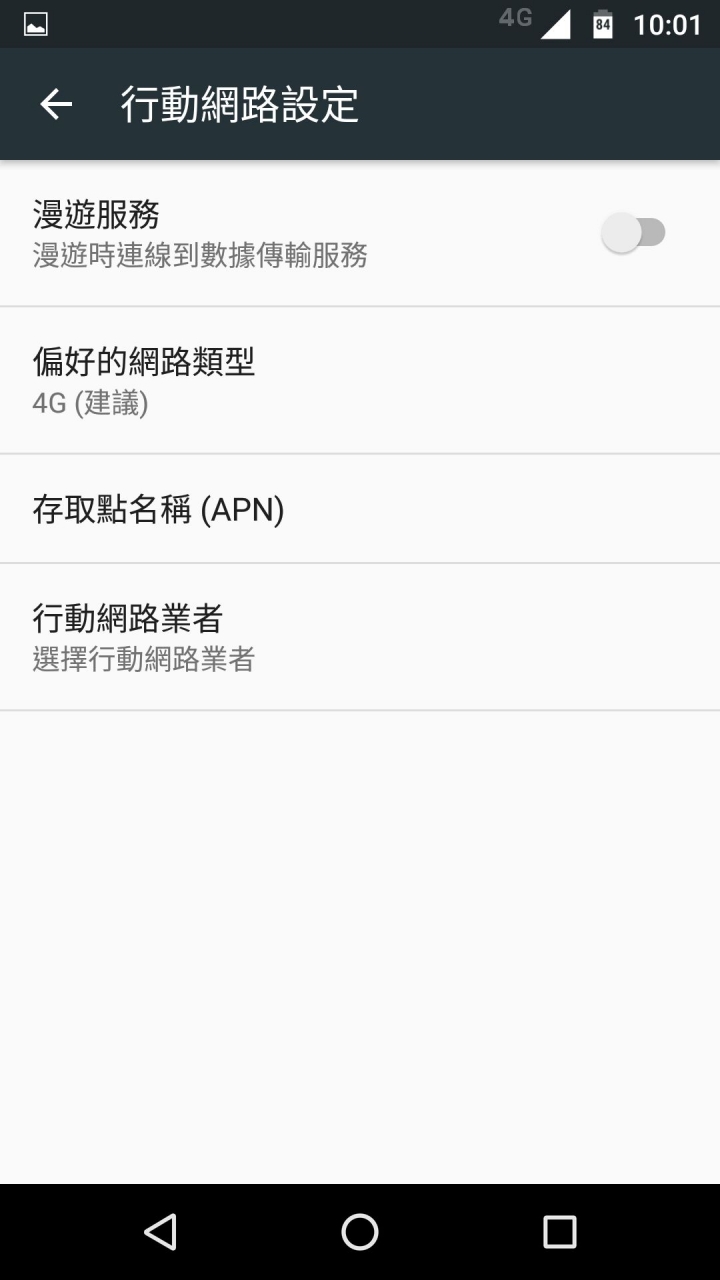Tap the clock showing 10:01
The width and height of the screenshot is (720, 1280).
click(667, 22)
